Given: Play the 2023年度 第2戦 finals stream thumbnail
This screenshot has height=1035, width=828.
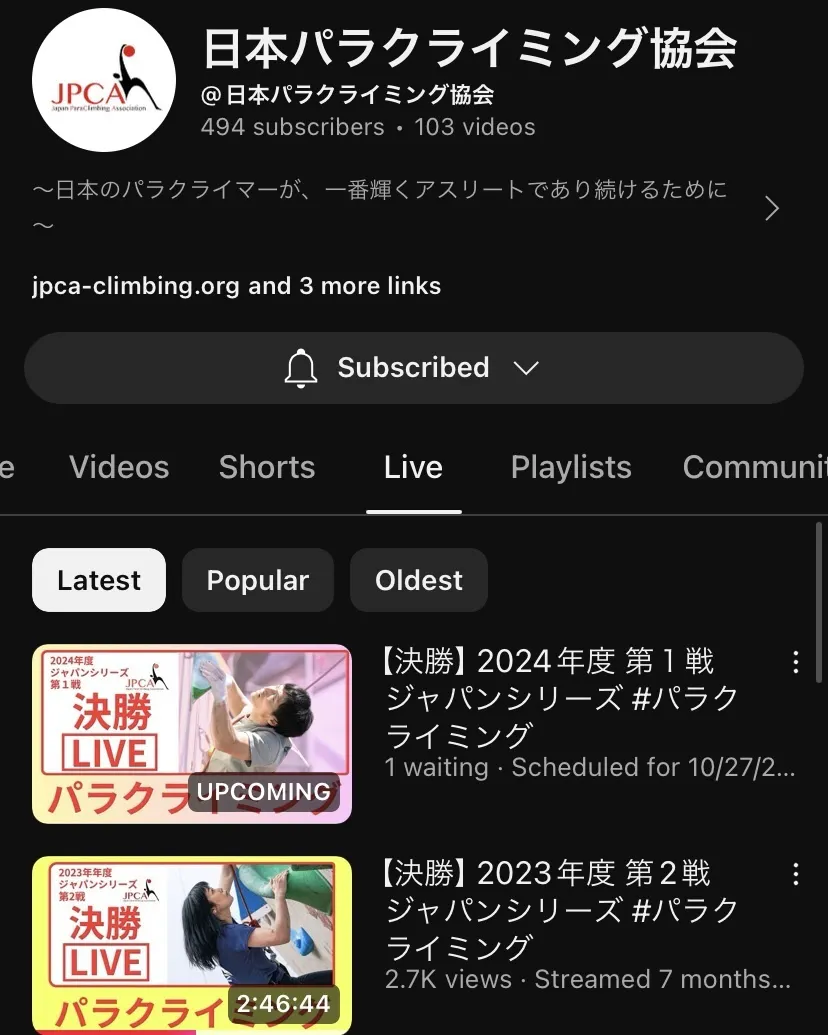Looking at the screenshot, I should click(192, 945).
